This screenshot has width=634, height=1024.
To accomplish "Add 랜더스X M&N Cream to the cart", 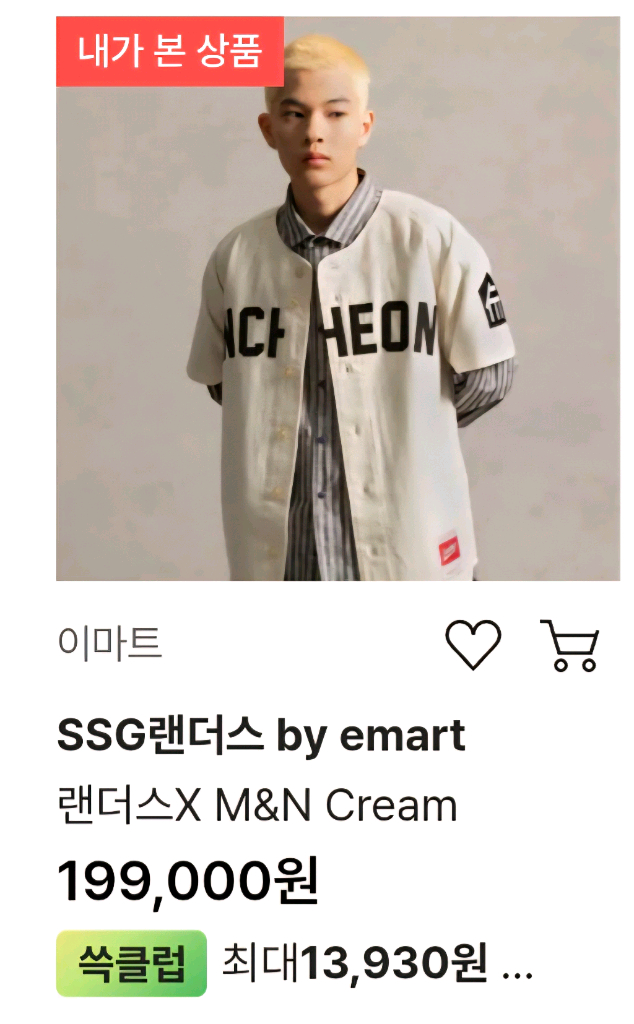I will (x=570, y=645).
